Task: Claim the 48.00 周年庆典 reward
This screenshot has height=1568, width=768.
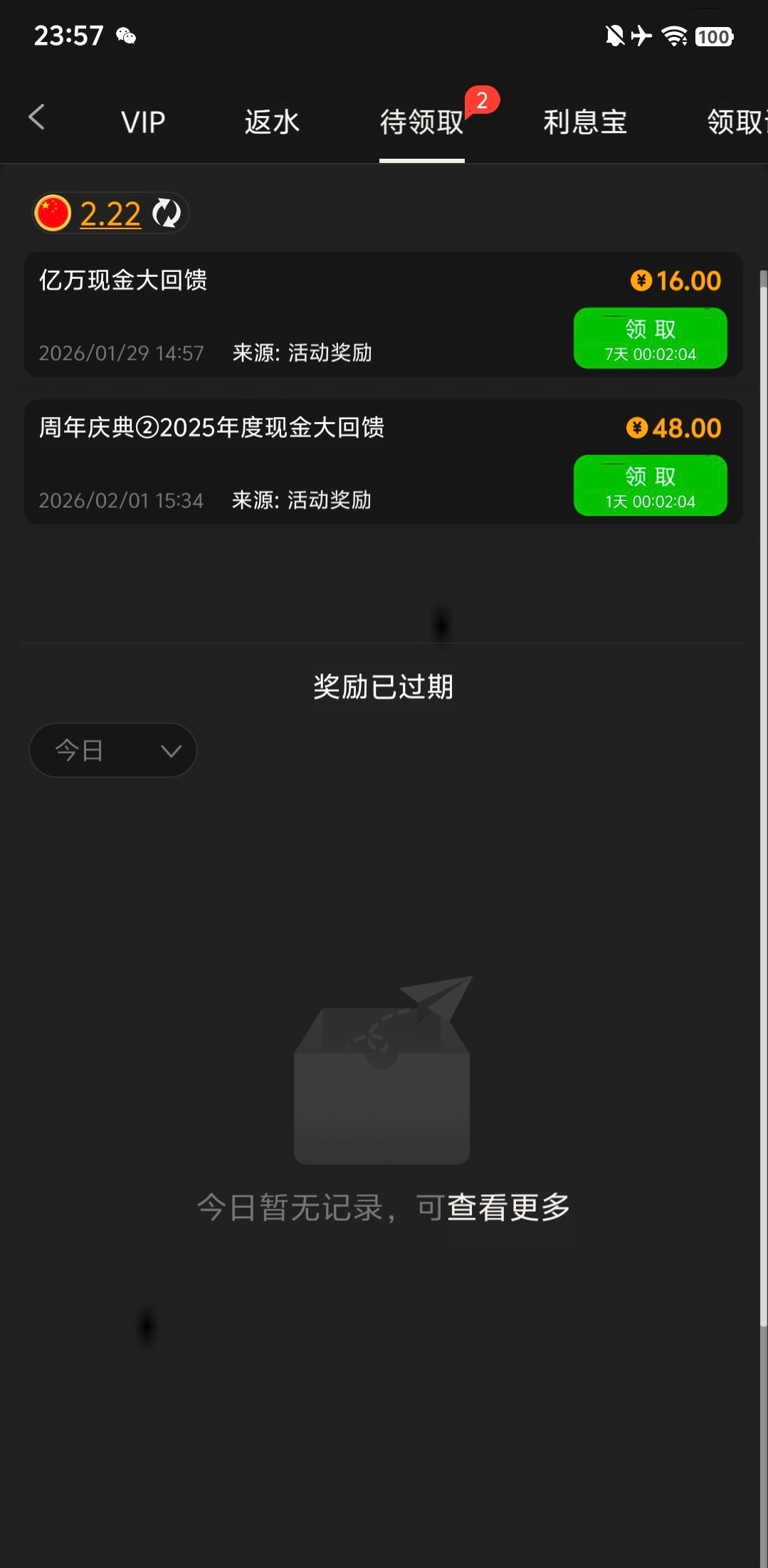Action: coord(650,485)
